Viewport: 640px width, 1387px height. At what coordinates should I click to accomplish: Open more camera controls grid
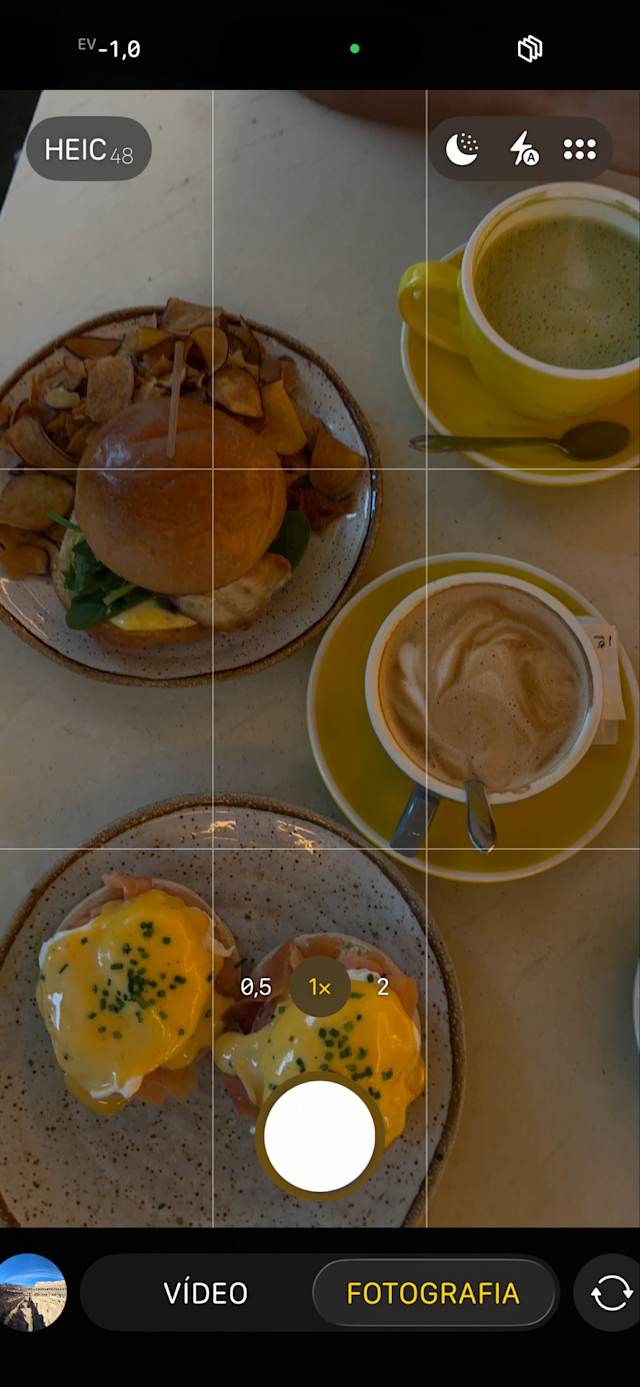[580, 149]
